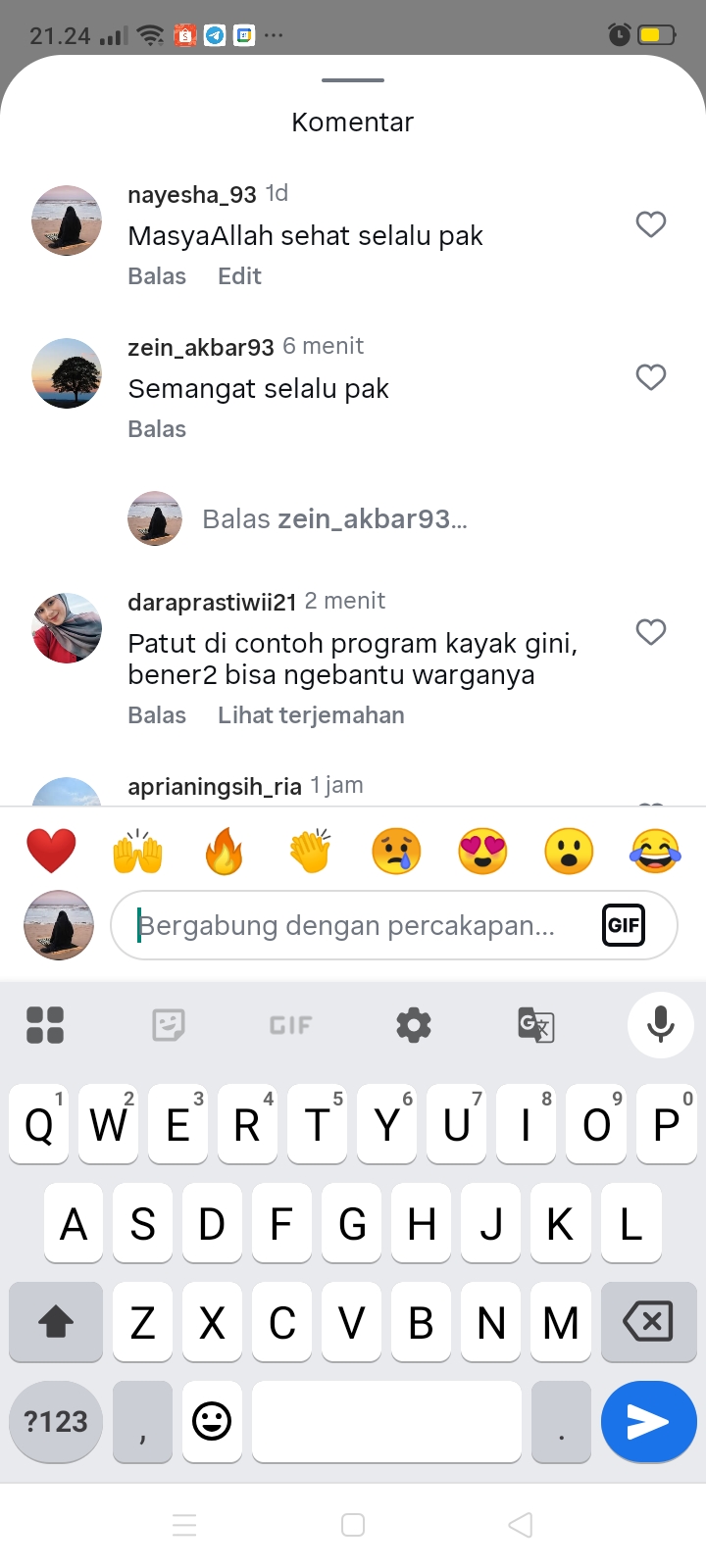The image size is (706, 1568).
Task: Like daraprastiwii21's comment
Action: [x=651, y=632]
